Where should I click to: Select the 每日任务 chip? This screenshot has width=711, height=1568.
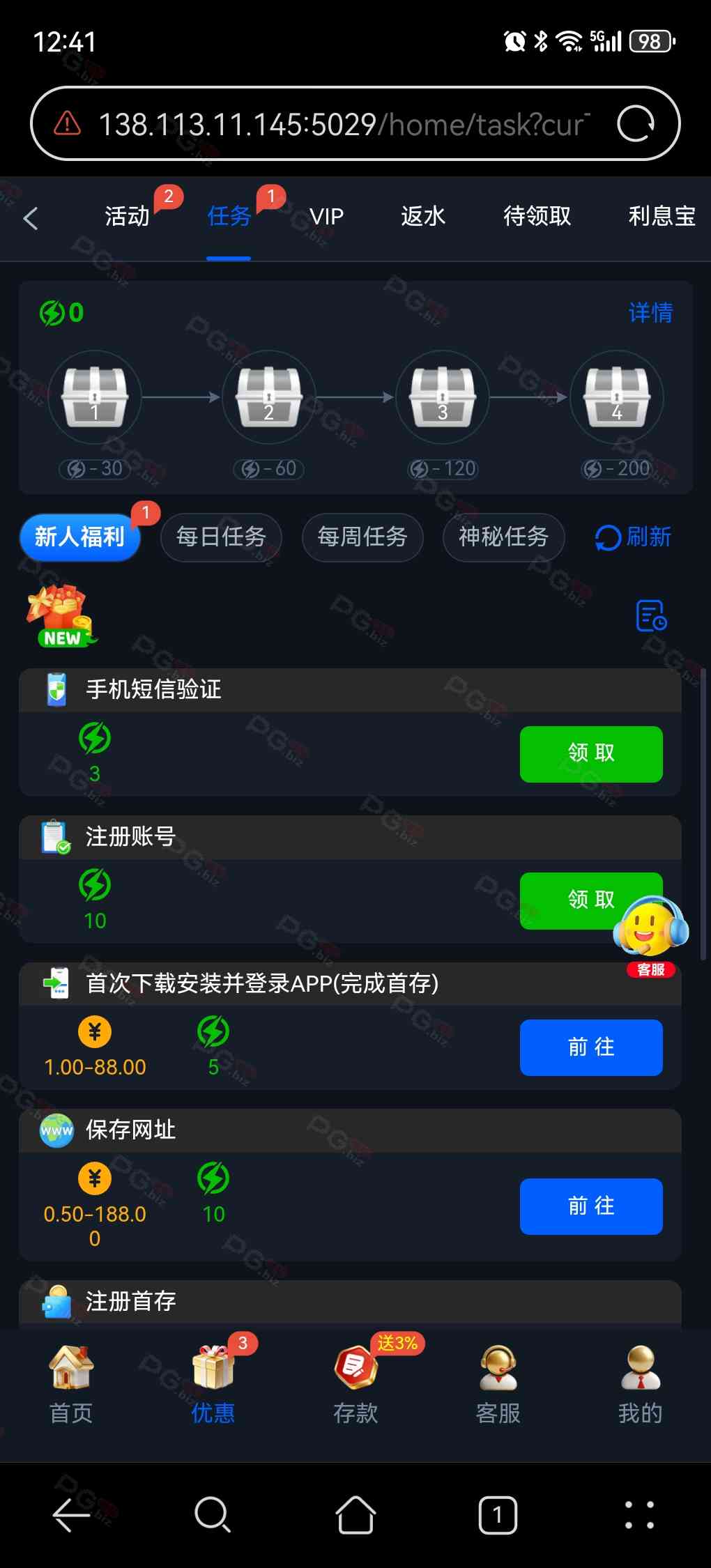221,537
